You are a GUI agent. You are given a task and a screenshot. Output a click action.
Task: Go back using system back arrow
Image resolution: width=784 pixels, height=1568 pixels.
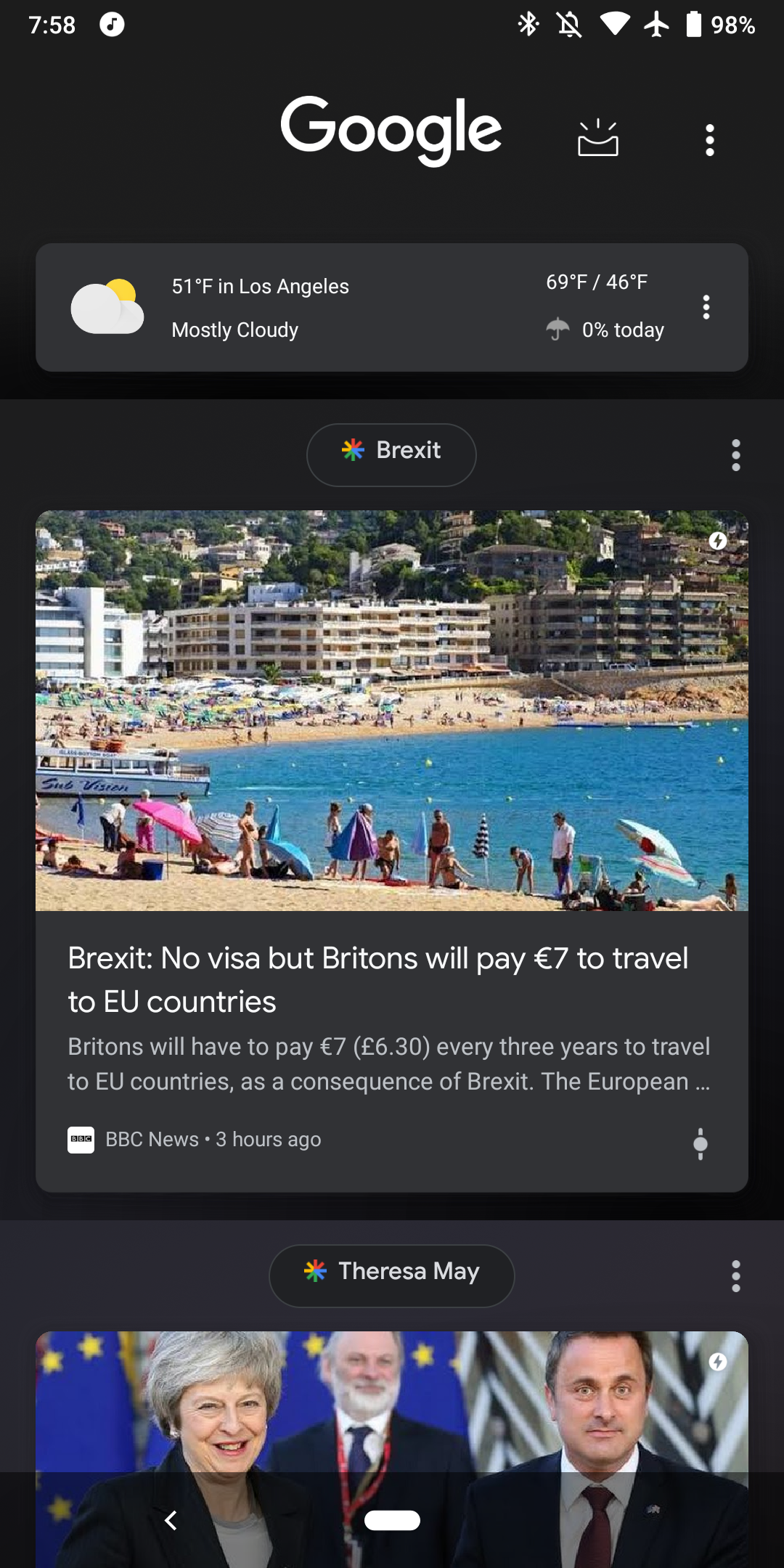pos(171,1519)
